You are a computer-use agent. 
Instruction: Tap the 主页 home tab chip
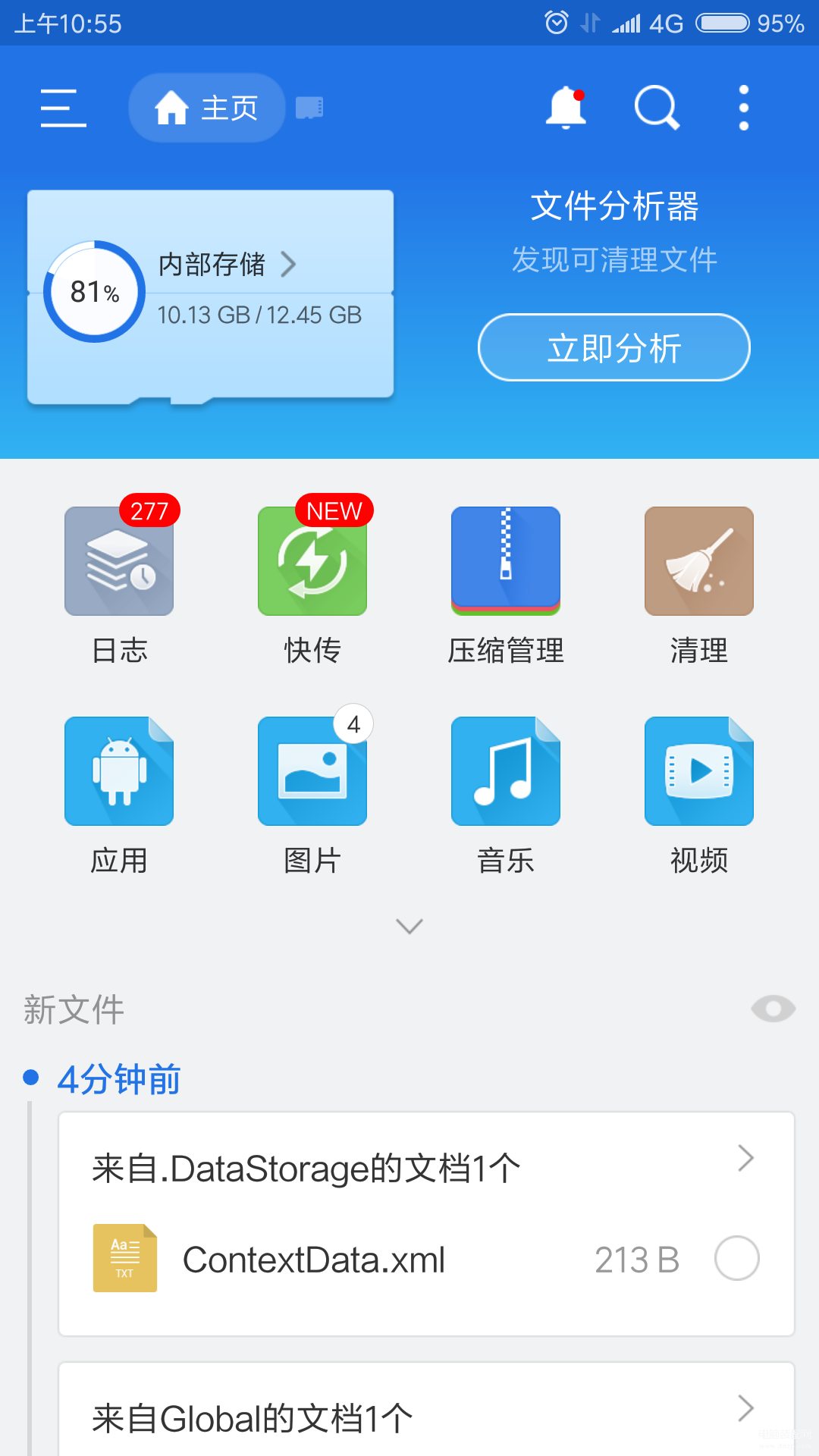pyautogui.click(x=207, y=108)
